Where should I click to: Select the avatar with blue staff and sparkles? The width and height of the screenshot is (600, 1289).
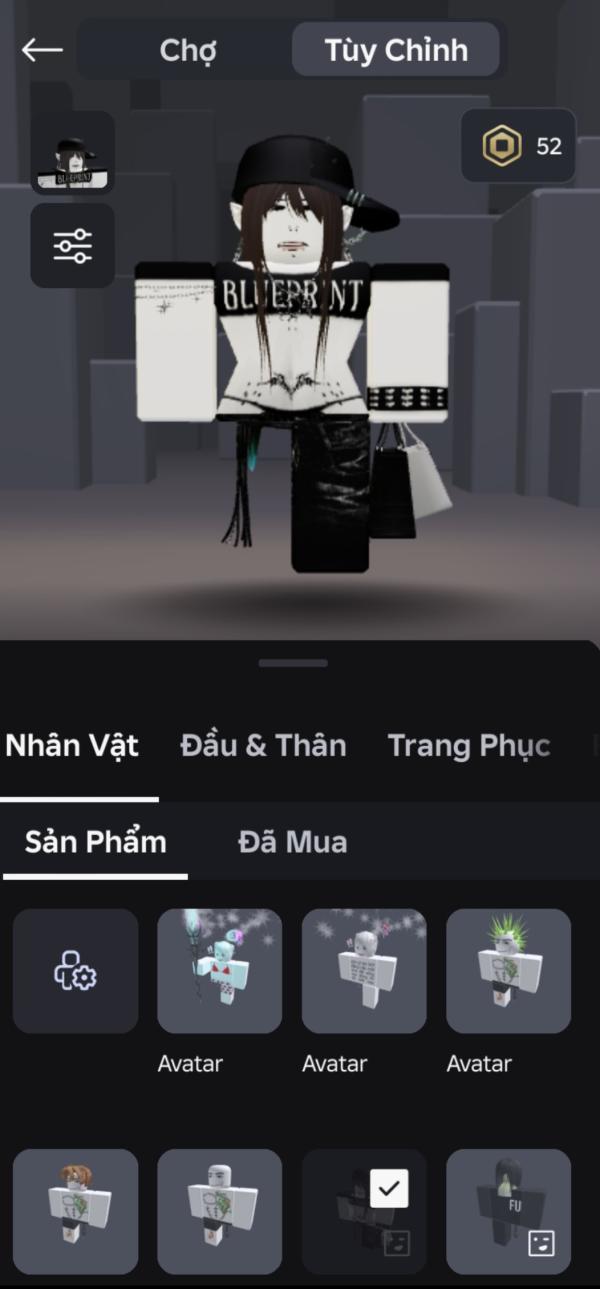point(219,971)
